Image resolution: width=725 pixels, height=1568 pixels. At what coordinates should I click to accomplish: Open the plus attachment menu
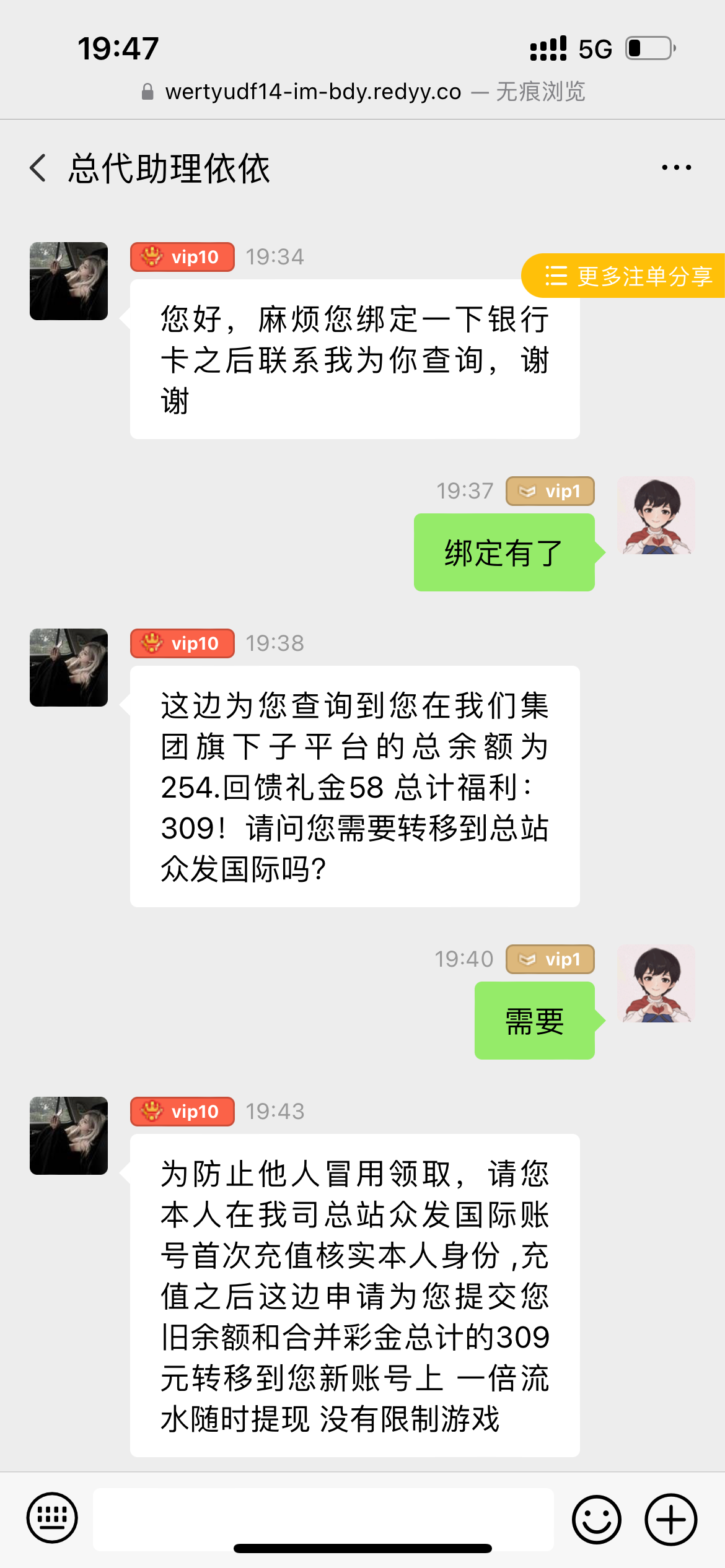tap(670, 1519)
